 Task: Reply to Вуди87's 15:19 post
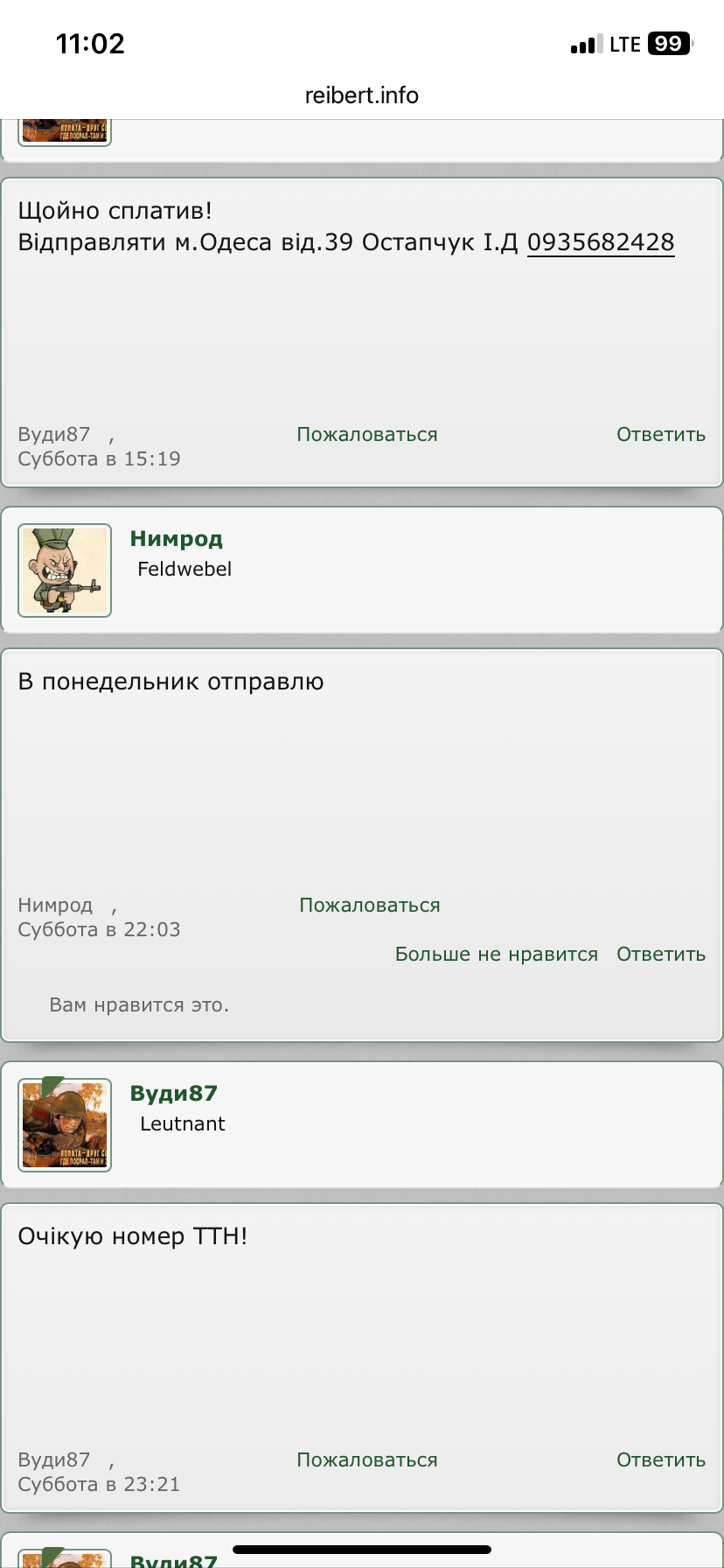click(660, 435)
